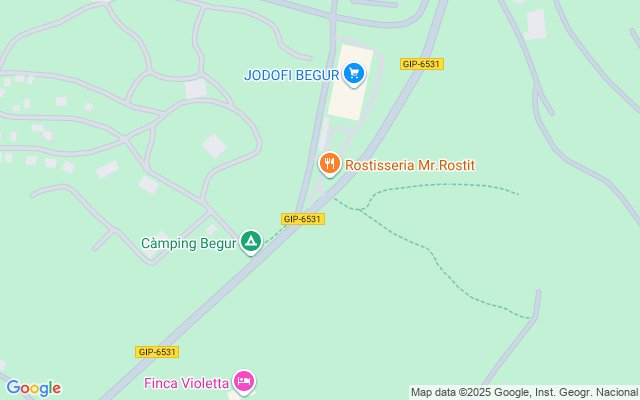Select the Rostisseria Mr.Rostit restaurant pin

(330, 163)
